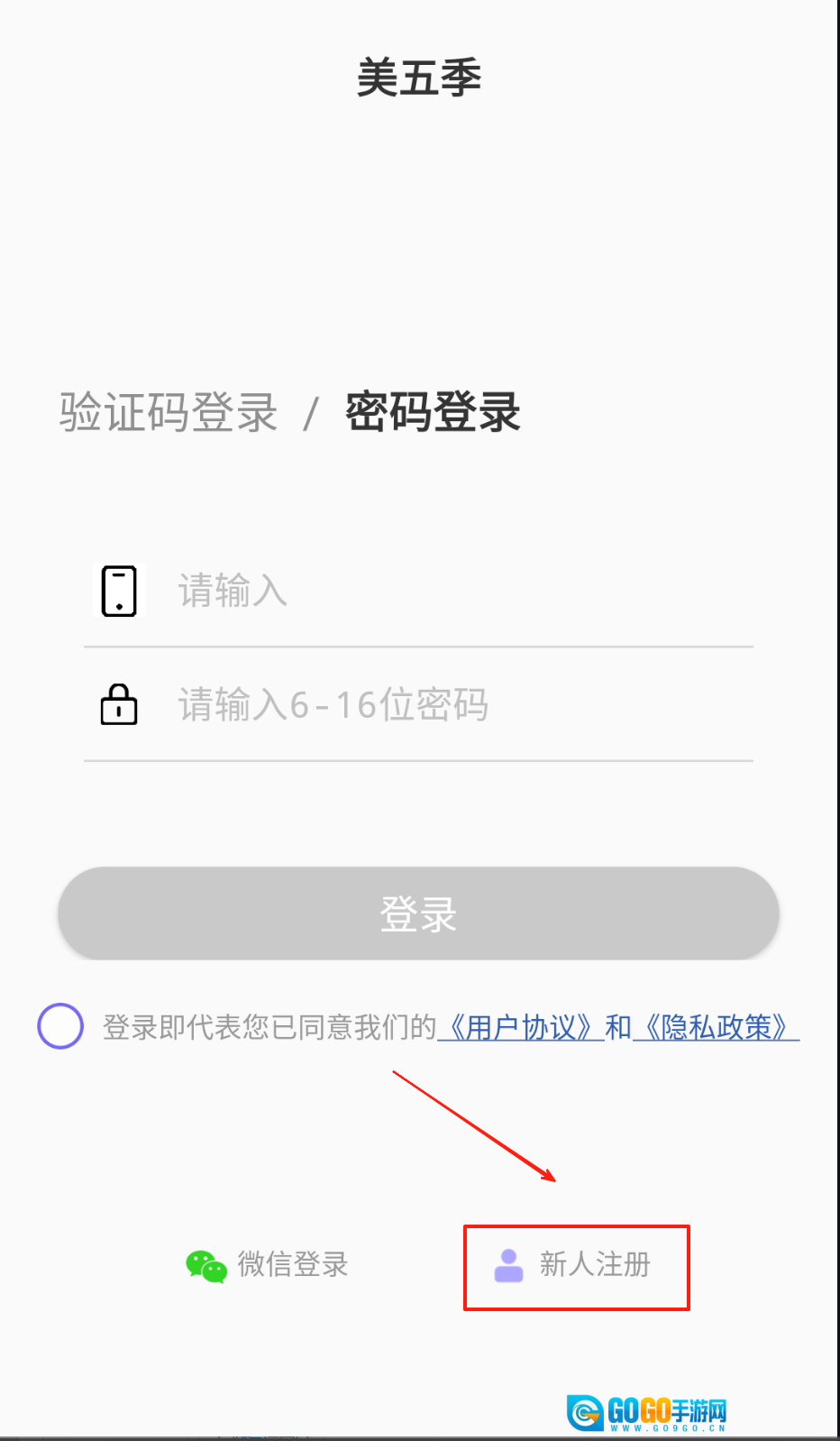Focus the phone number 请输入 field
This screenshot has width=840, height=1441.
[x=451, y=592]
